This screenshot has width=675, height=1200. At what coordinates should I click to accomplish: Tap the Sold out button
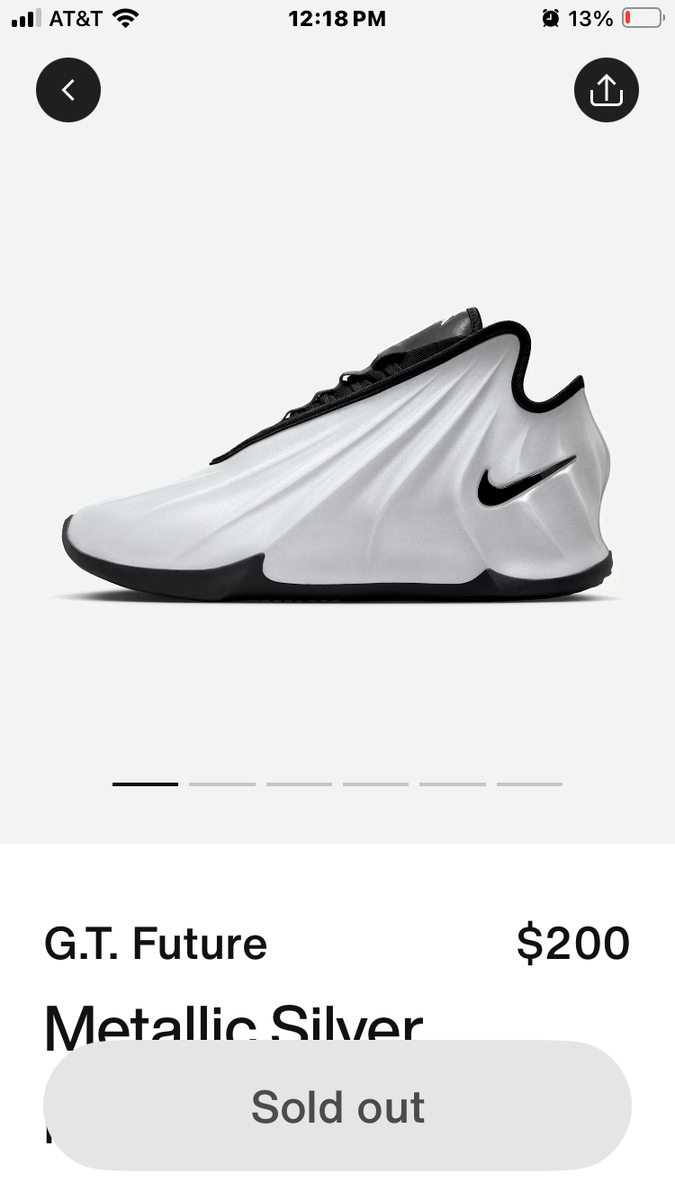click(x=337, y=1106)
